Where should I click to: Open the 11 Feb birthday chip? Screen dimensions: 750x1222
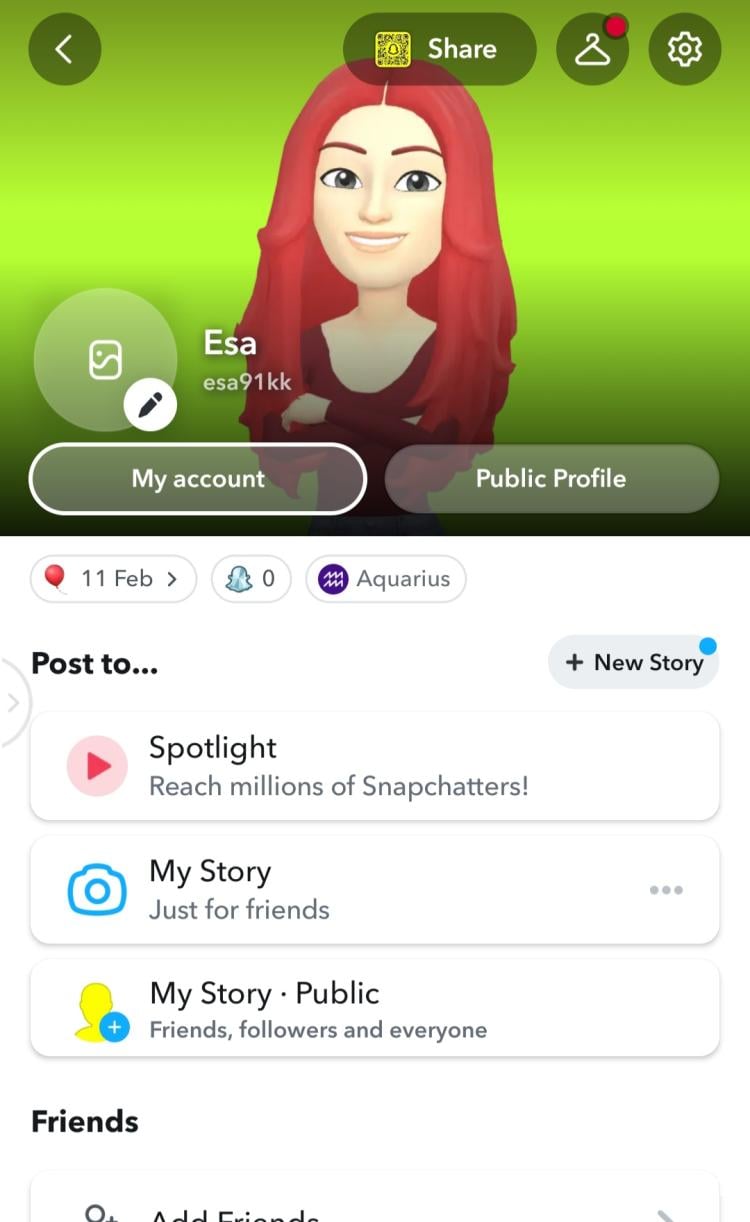pyautogui.click(x=114, y=578)
